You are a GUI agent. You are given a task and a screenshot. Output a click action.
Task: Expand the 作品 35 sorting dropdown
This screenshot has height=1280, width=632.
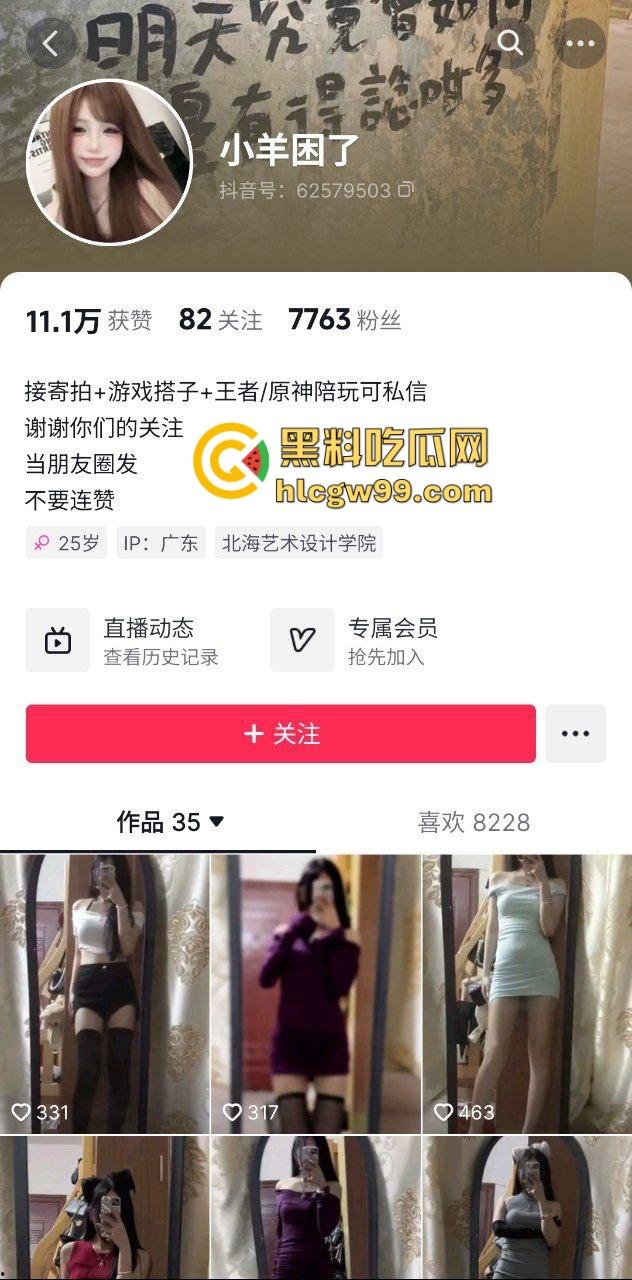216,822
